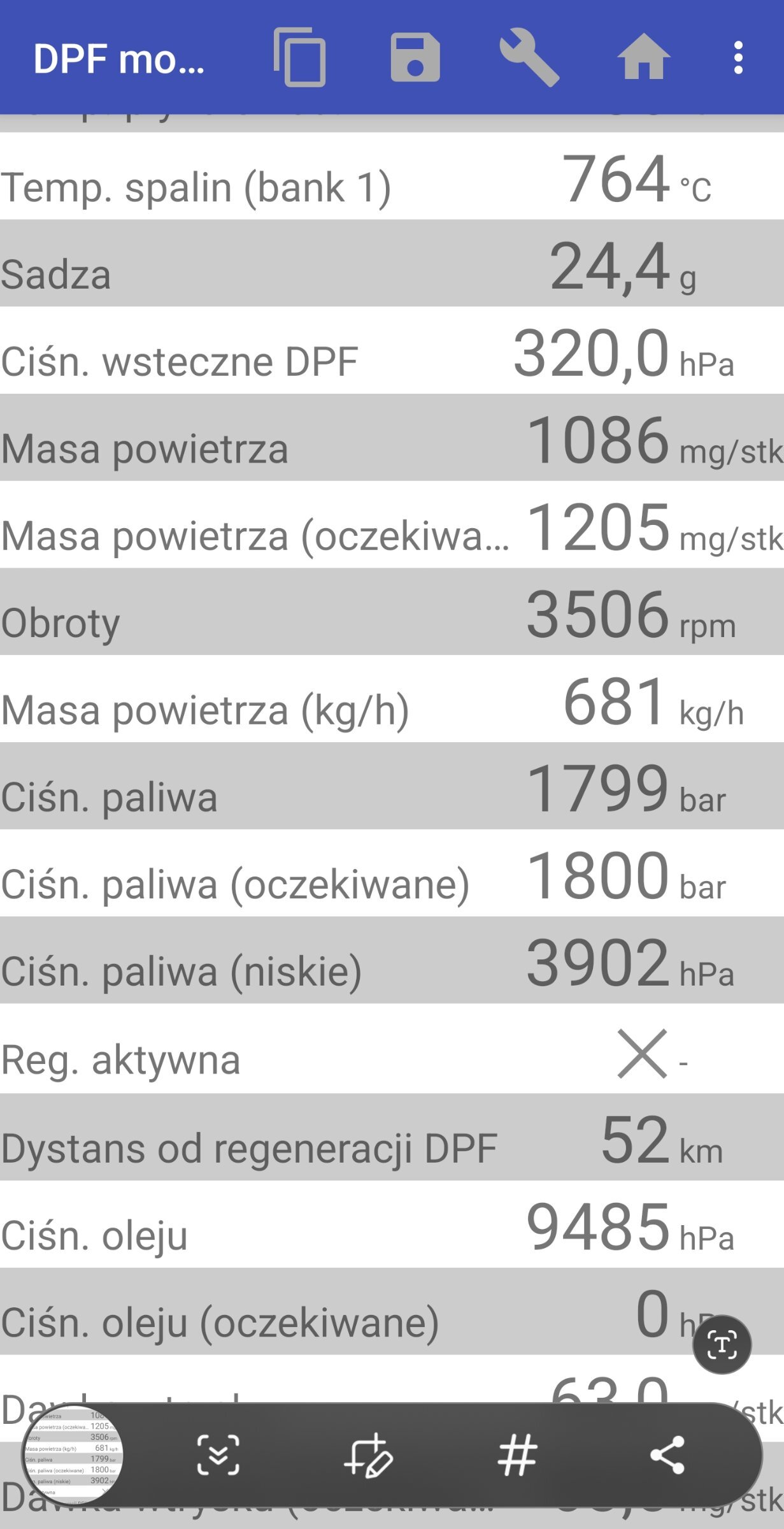Save the data with the floppy icon
Image resolution: width=784 pixels, height=1529 pixels.
point(415,57)
